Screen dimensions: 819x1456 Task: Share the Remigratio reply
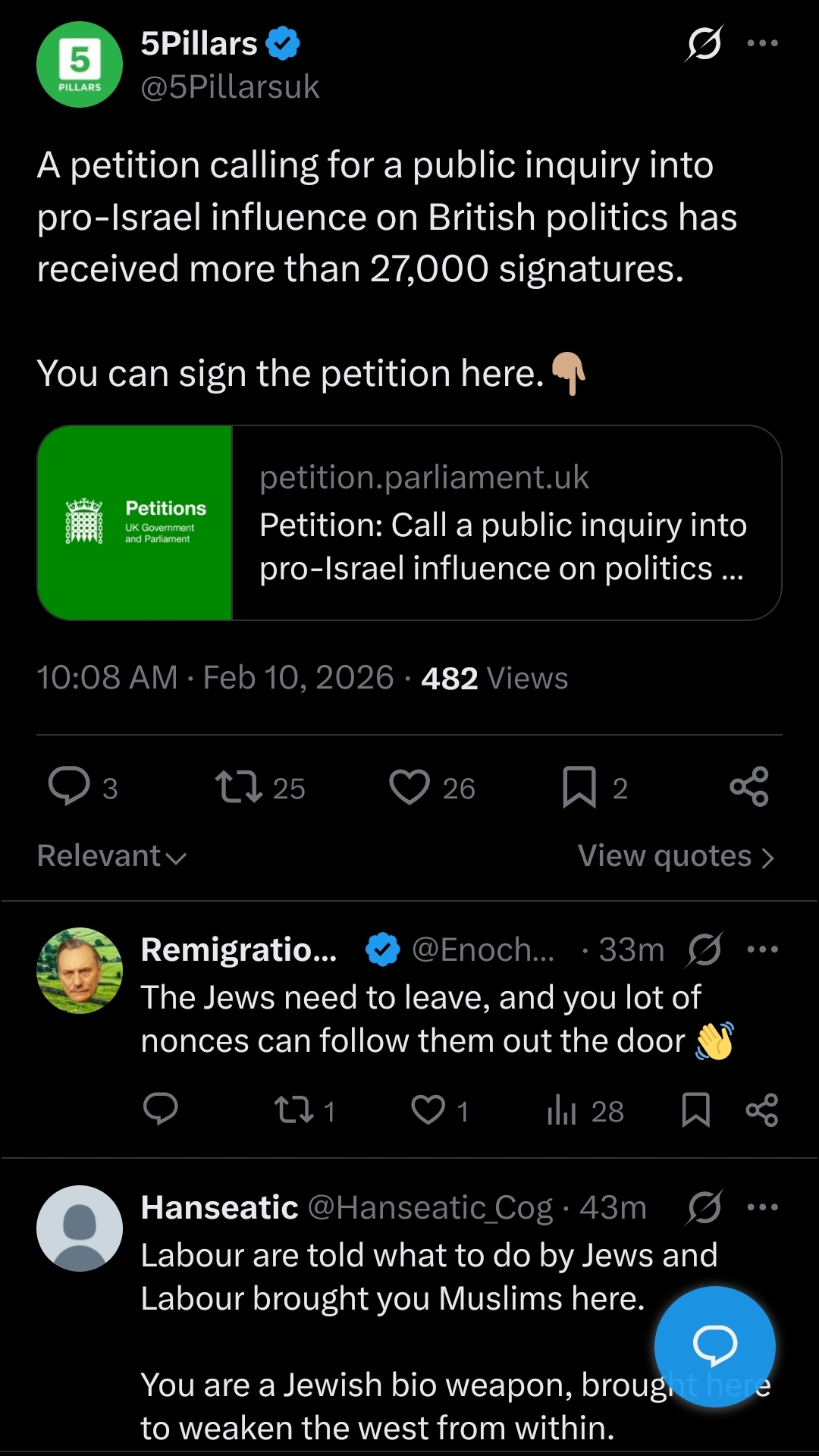(x=761, y=1110)
